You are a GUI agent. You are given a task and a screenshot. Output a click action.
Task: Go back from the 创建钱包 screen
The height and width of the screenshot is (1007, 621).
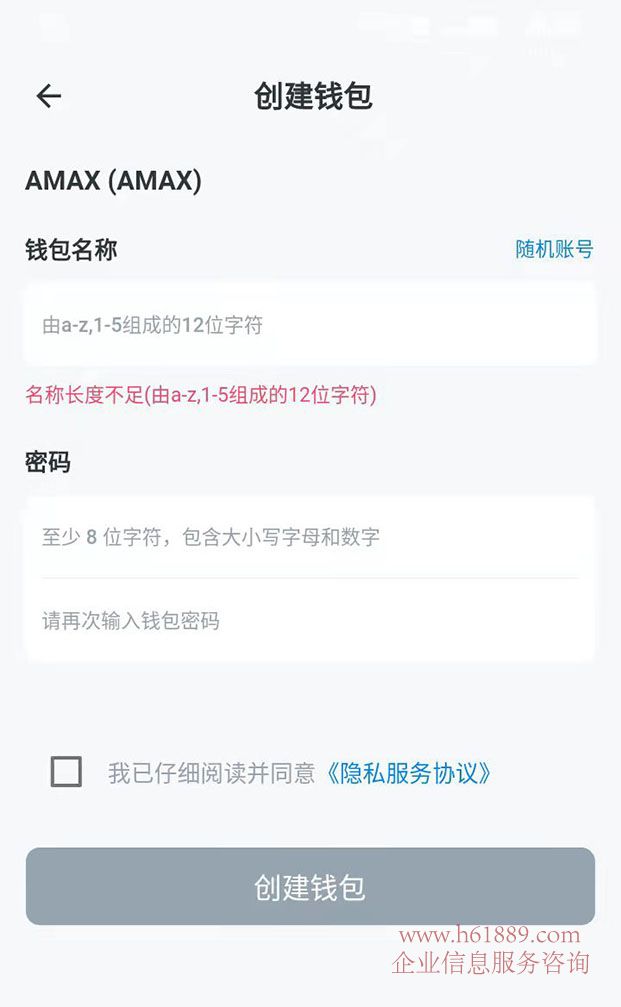48,96
